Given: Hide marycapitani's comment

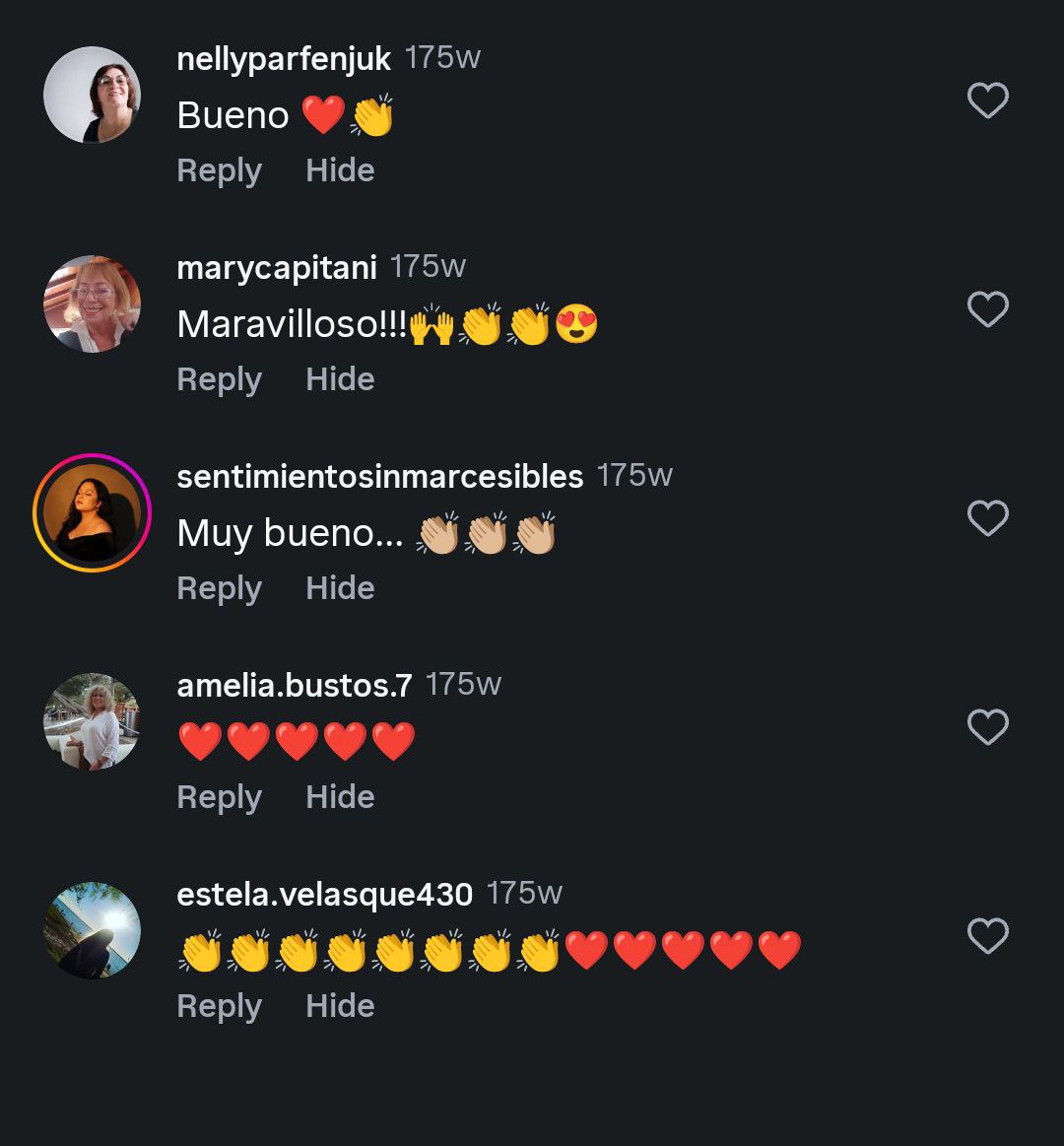Looking at the screenshot, I should (x=340, y=379).
